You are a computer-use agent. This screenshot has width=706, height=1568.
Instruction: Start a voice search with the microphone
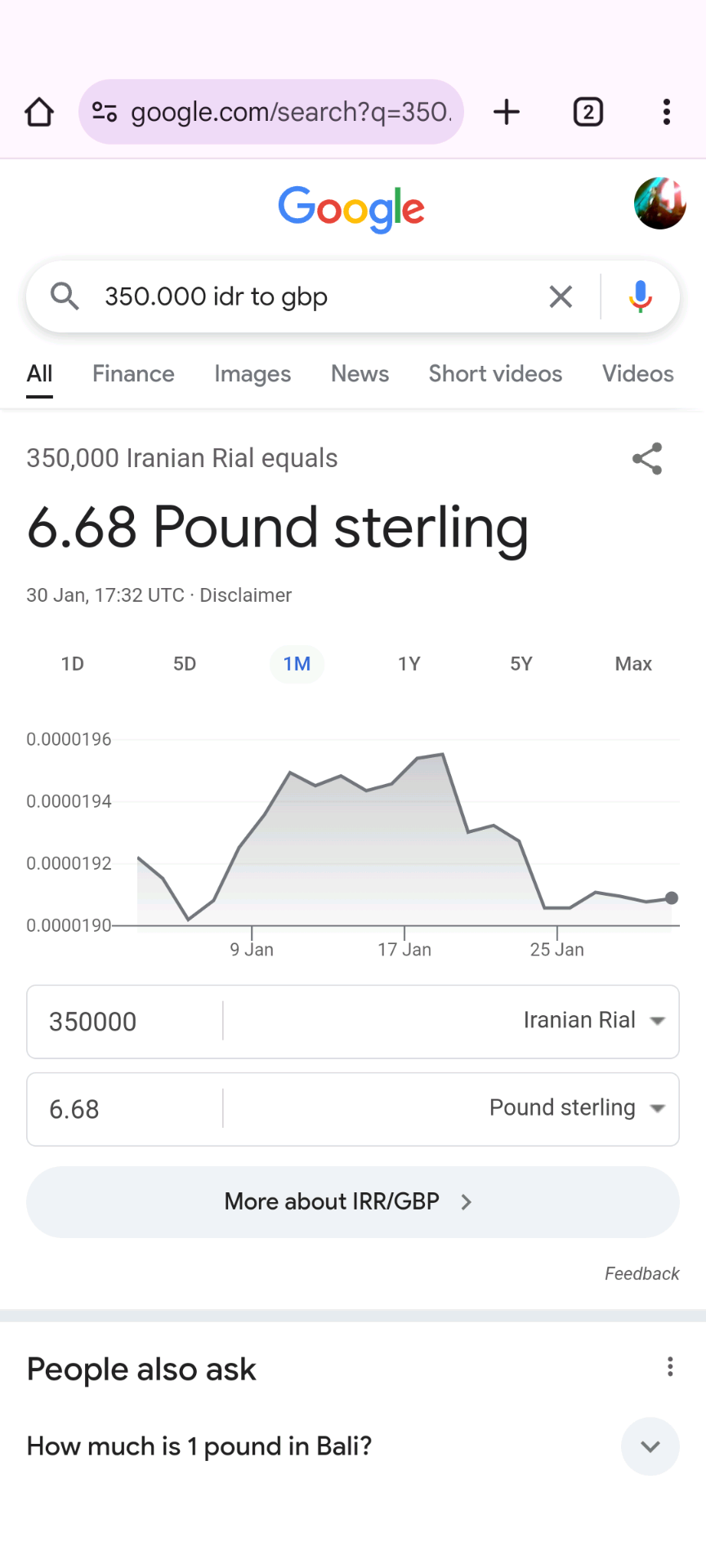[641, 296]
